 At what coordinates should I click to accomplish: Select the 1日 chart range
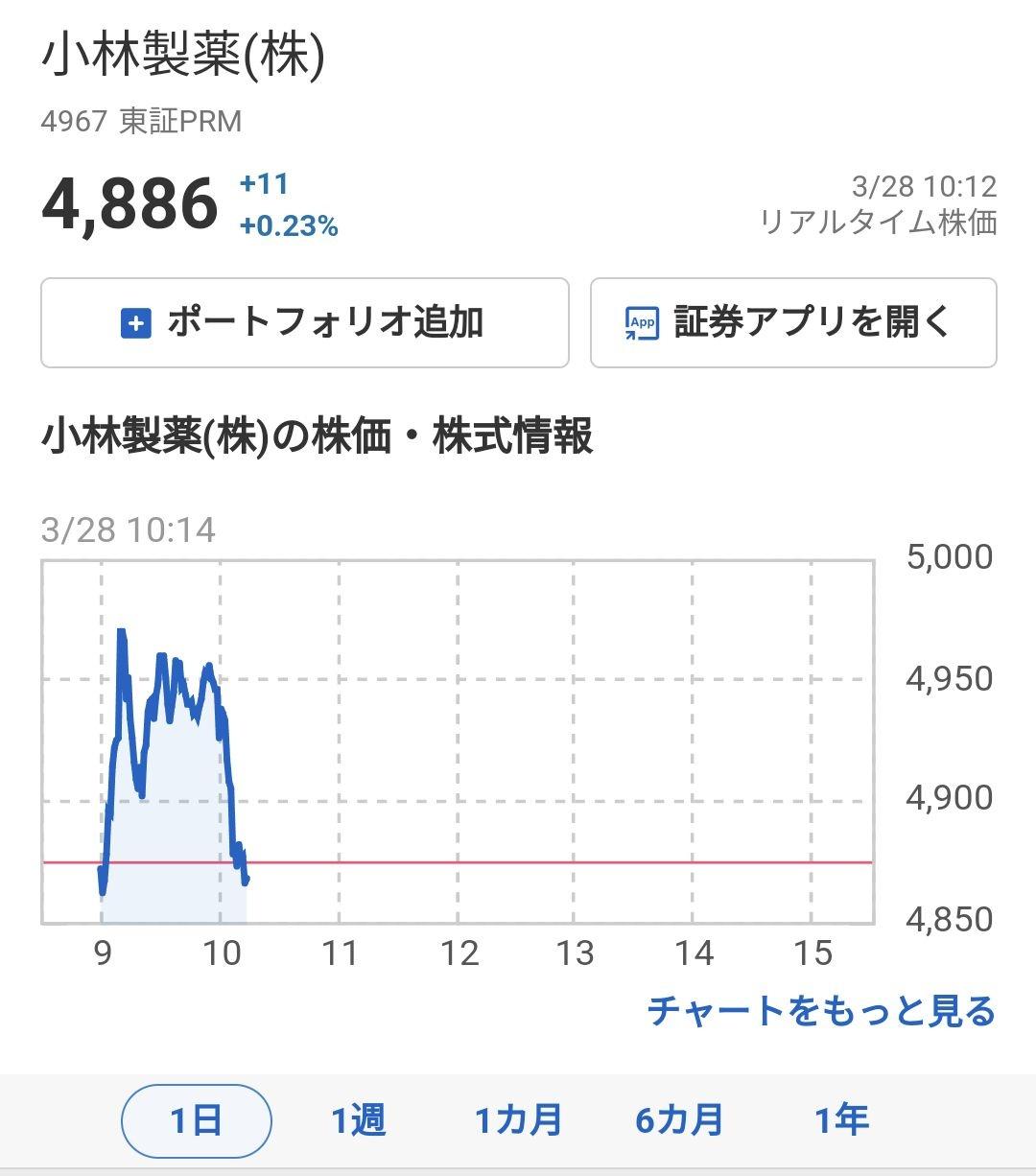click(x=197, y=1120)
